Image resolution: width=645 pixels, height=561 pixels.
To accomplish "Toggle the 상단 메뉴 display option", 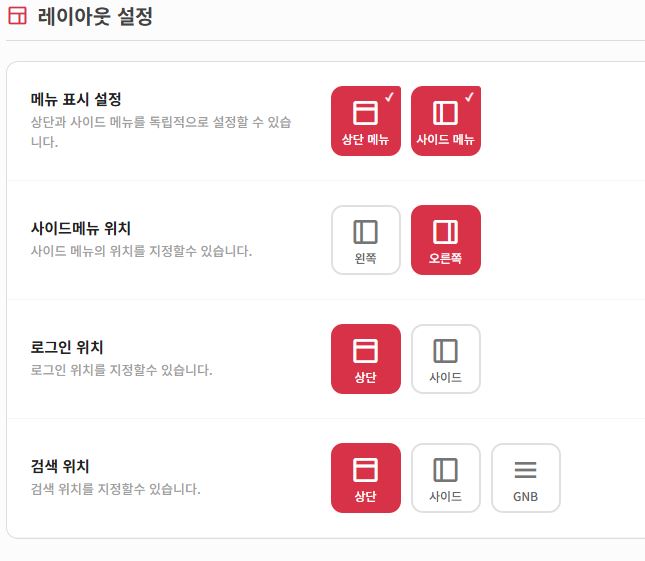I will (x=365, y=121).
